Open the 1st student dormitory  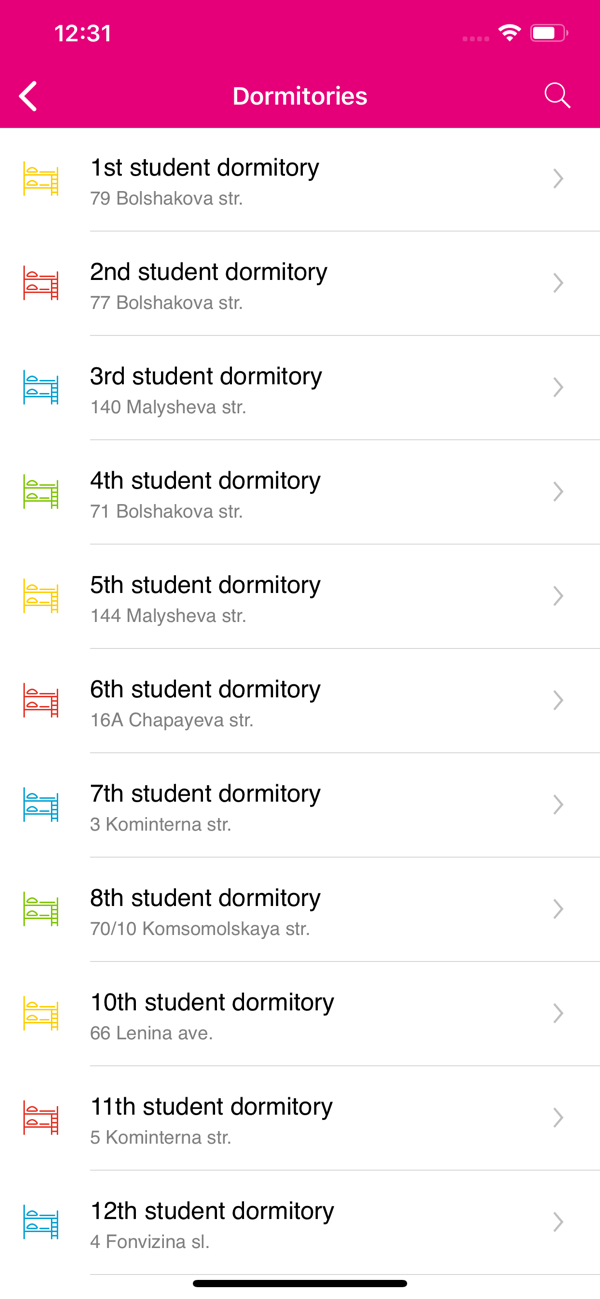(300, 180)
